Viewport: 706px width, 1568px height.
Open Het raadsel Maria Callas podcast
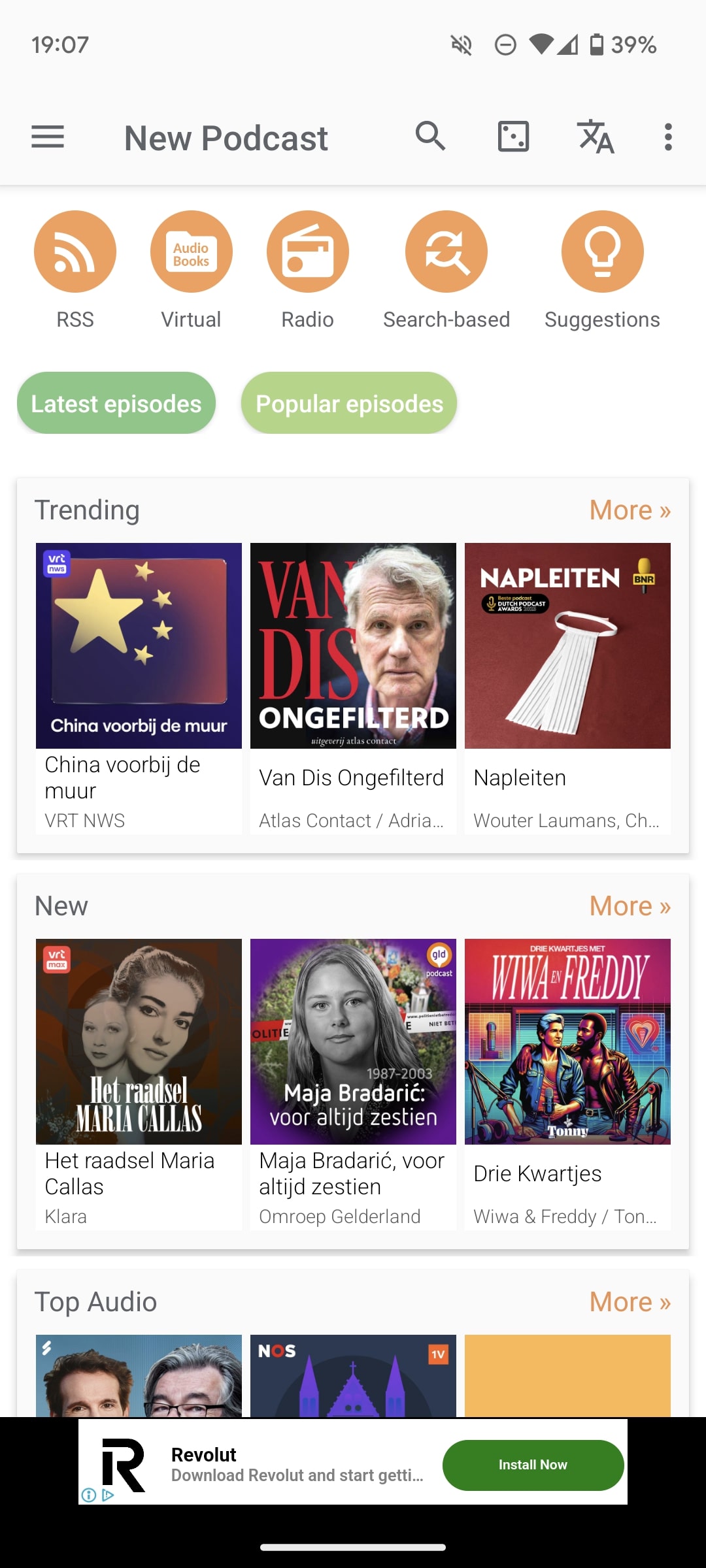pos(139,1084)
